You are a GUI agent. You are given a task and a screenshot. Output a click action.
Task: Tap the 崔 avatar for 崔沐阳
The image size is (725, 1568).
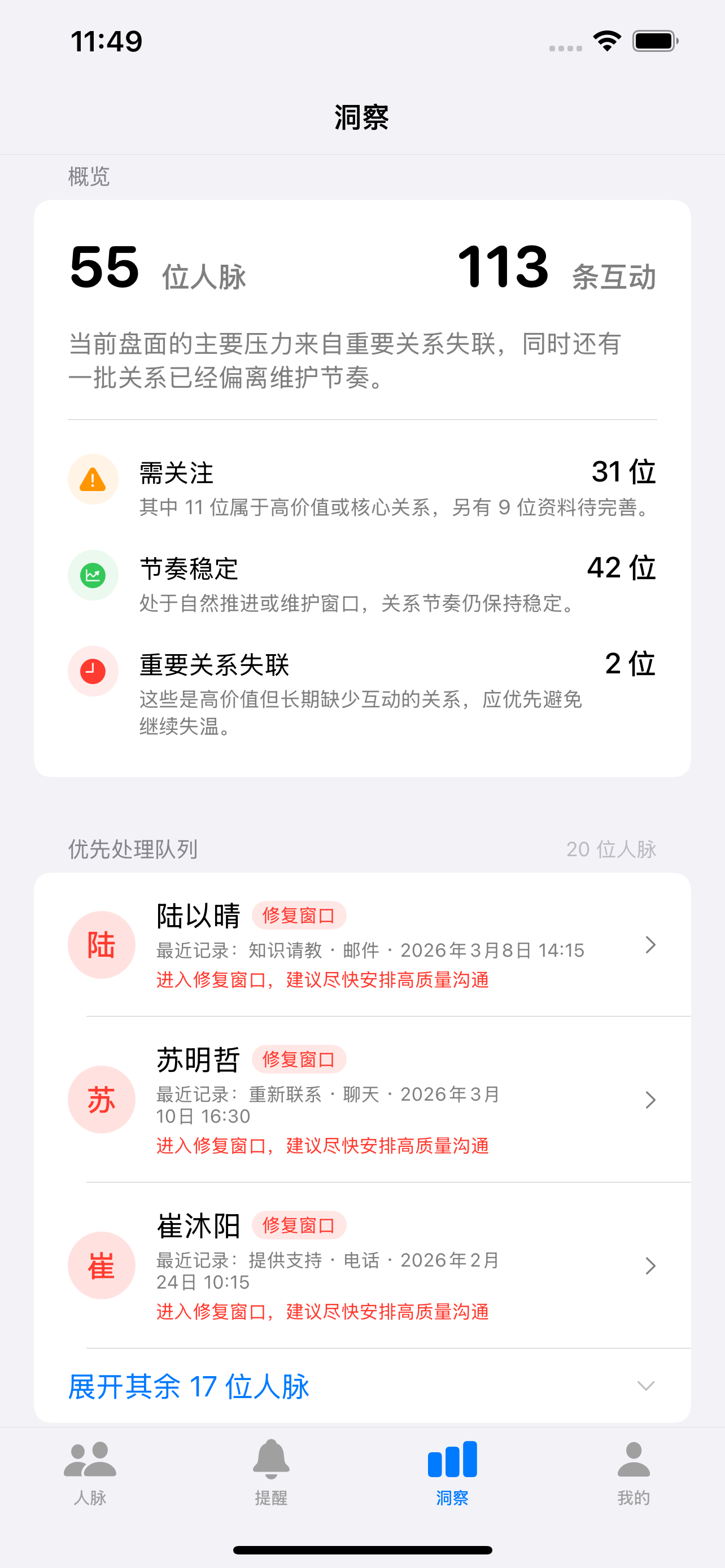click(102, 1266)
